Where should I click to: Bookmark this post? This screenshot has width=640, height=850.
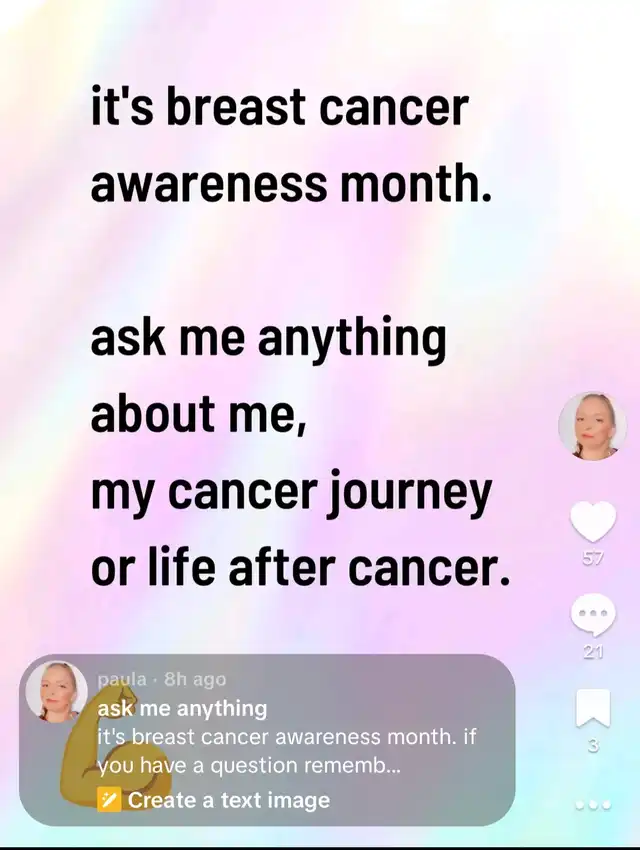[593, 708]
